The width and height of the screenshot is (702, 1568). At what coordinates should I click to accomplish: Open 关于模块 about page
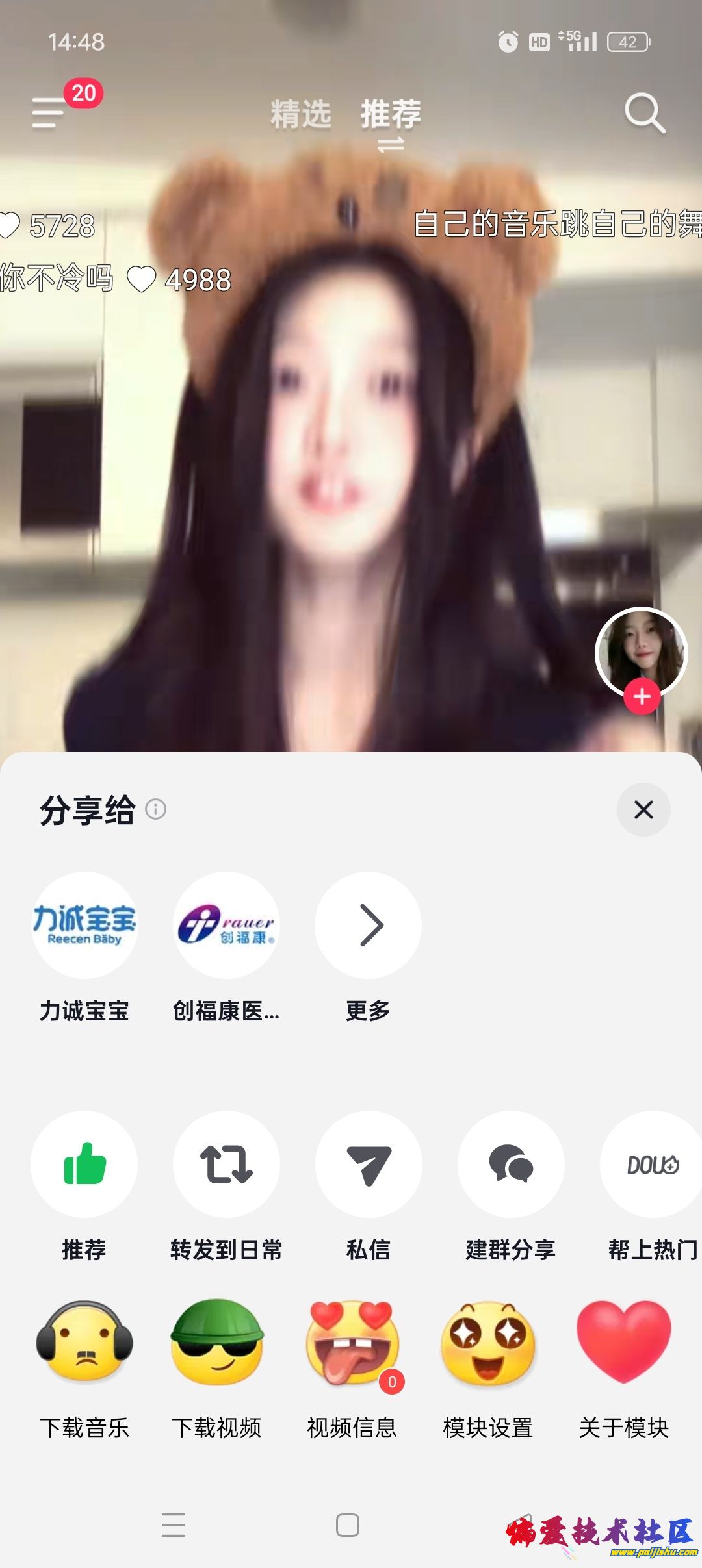623,1342
